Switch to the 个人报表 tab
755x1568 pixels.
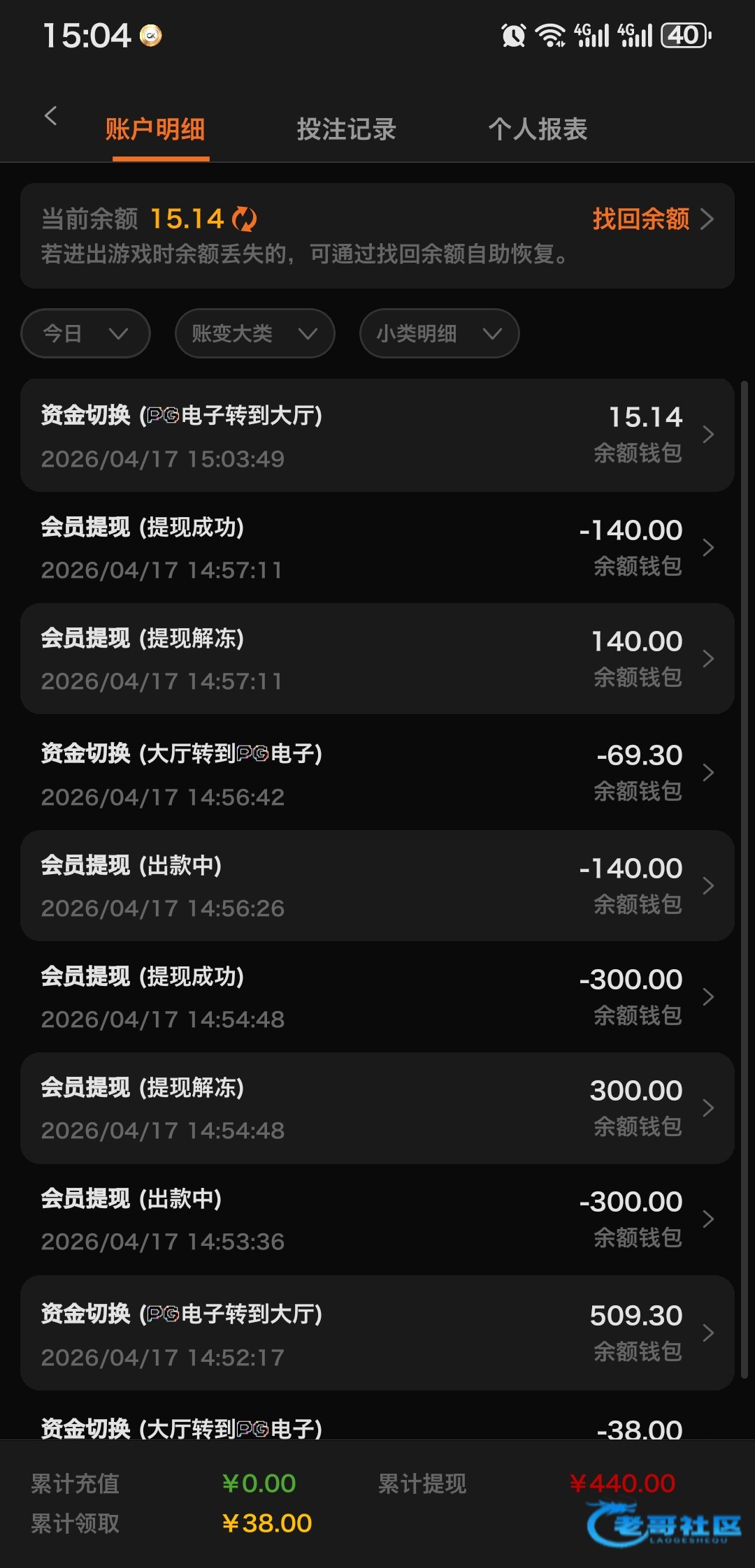pyautogui.click(x=538, y=129)
